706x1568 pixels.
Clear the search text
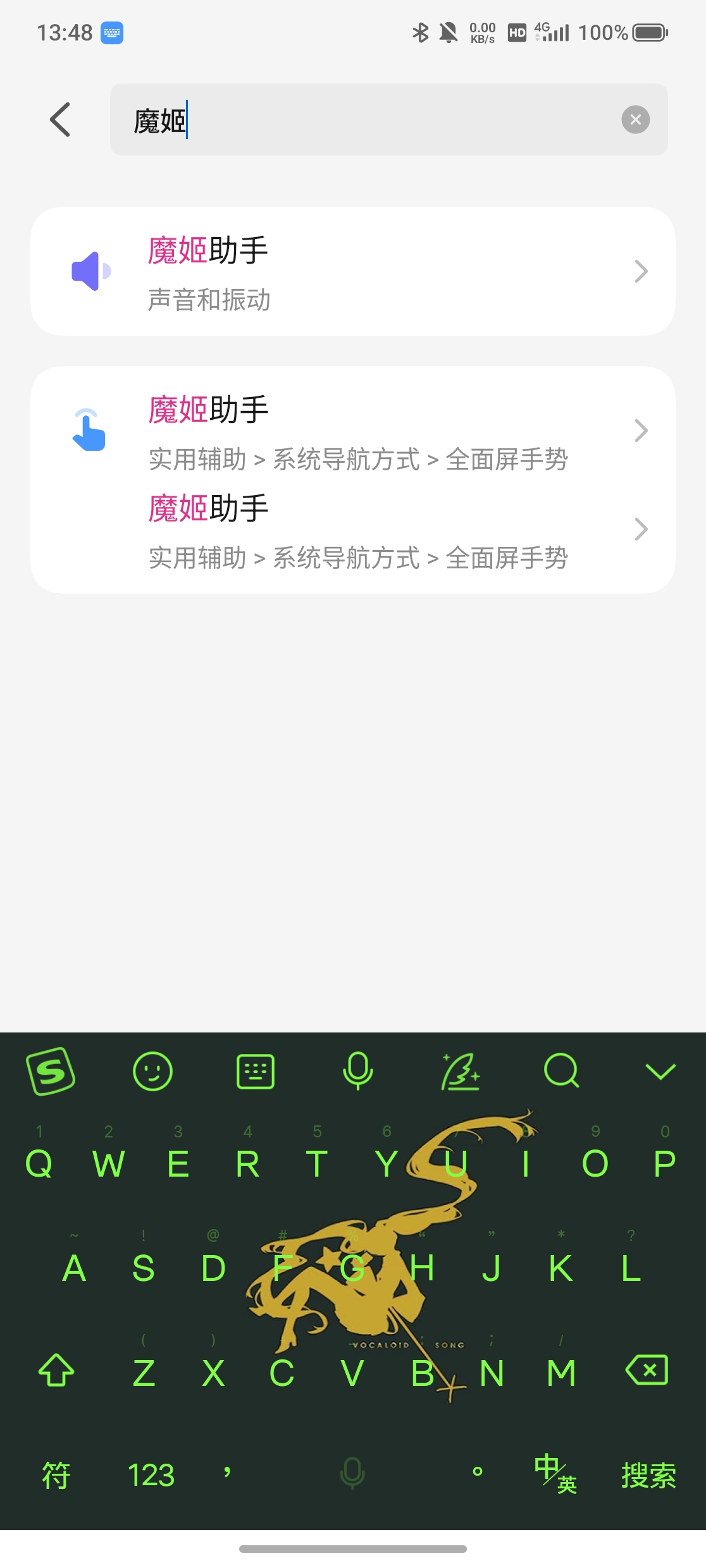(635, 119)
